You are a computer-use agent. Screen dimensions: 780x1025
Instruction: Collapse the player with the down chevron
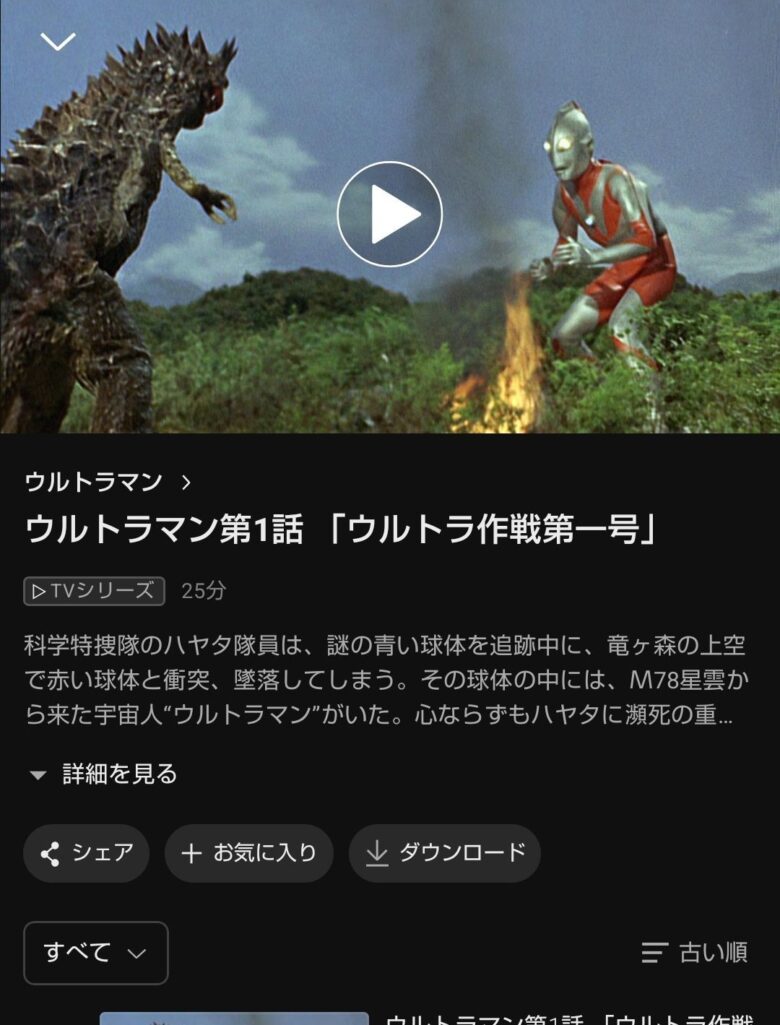[58, 42]
